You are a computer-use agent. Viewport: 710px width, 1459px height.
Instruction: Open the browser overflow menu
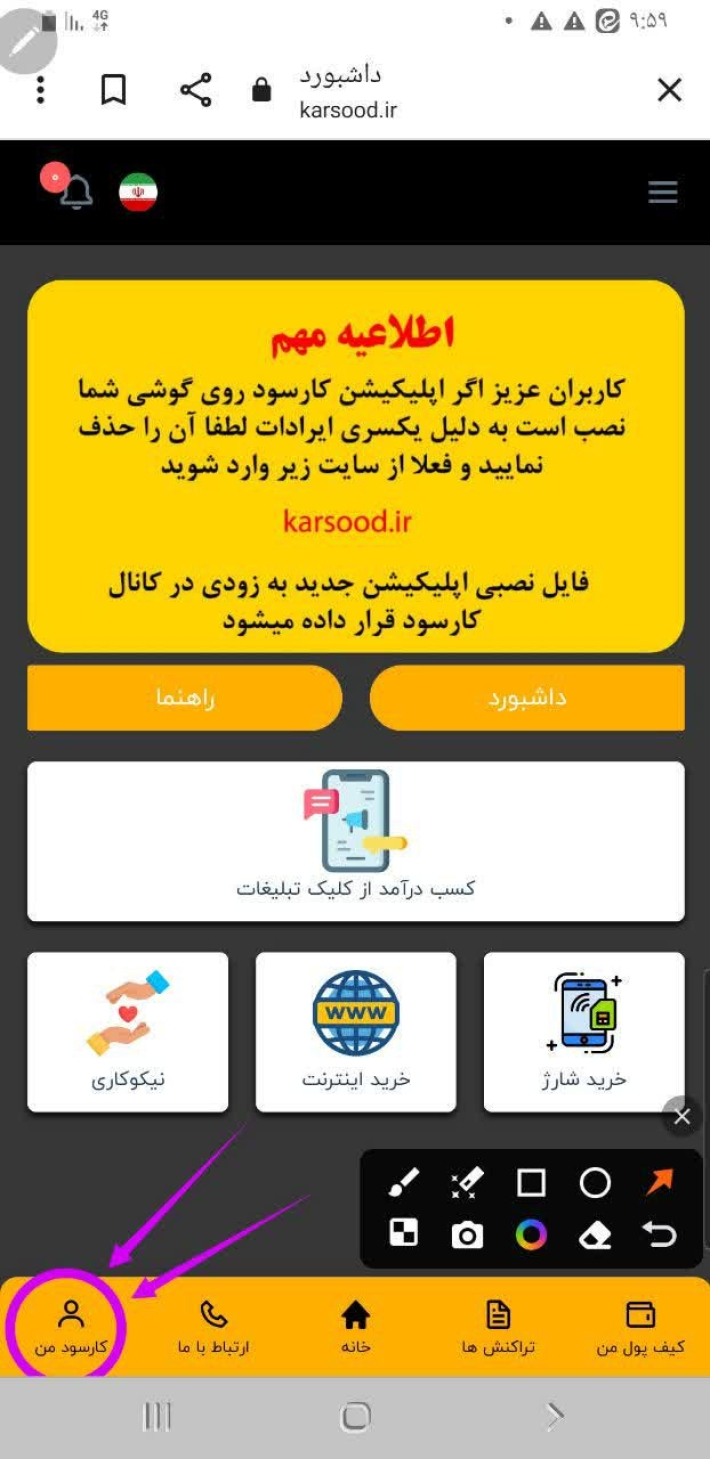[x=40, y=90]
